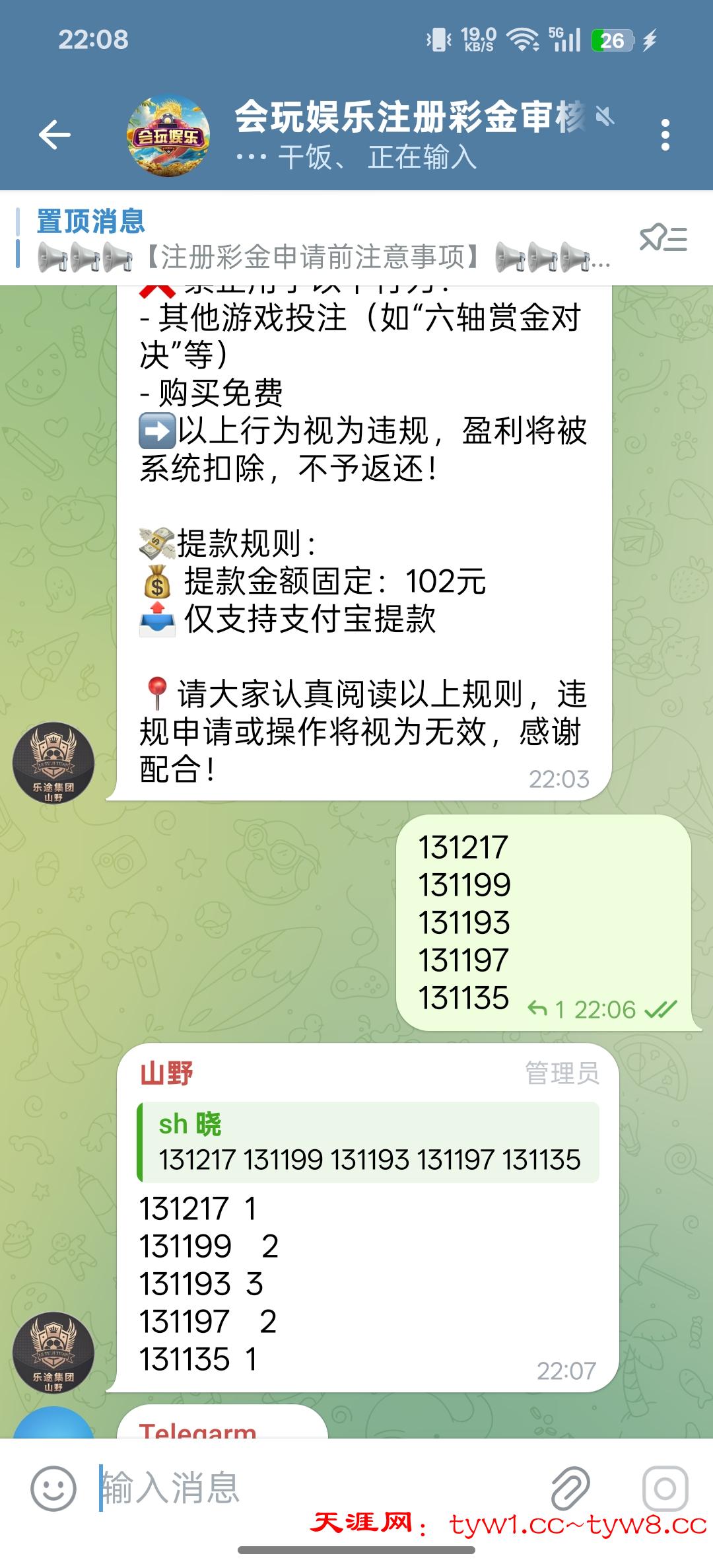This screenshot has height=1568, width=713.
Task: Open 山野's avatar beside the 22:07 message
Action: point(53,1353)
